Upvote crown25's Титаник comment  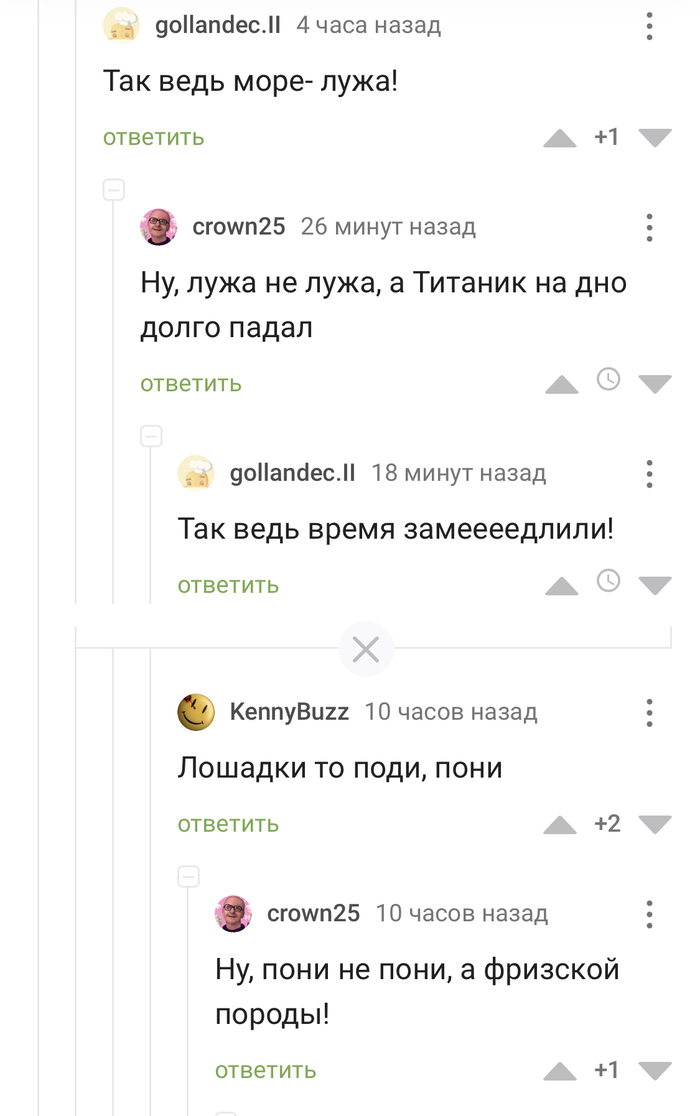(562, 384)
